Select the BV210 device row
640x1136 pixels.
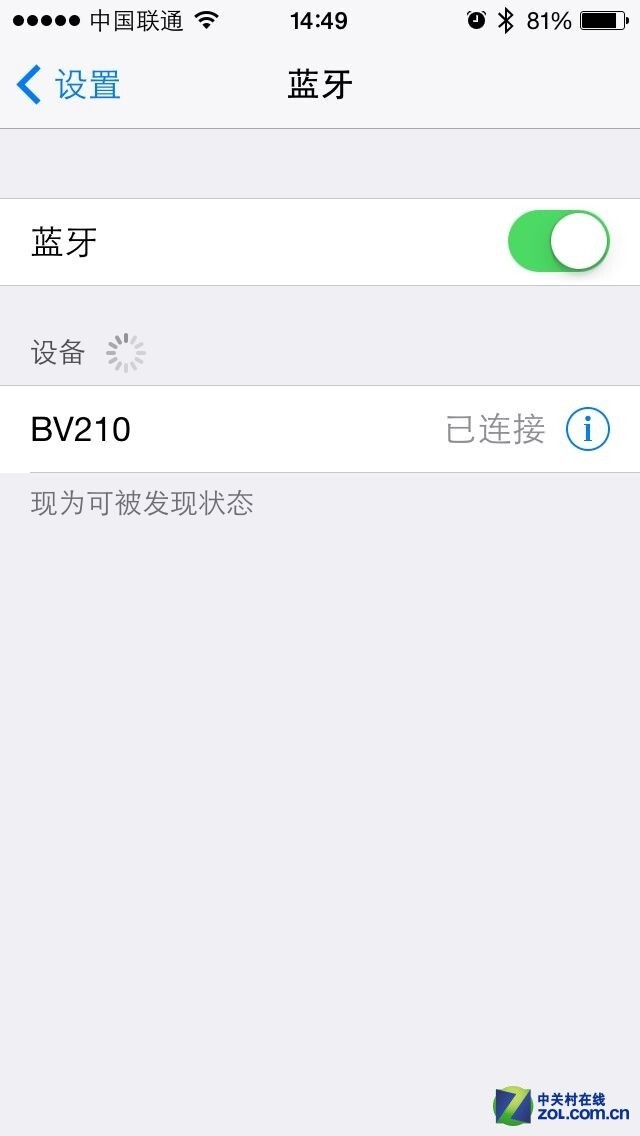[x=250, y=430]
